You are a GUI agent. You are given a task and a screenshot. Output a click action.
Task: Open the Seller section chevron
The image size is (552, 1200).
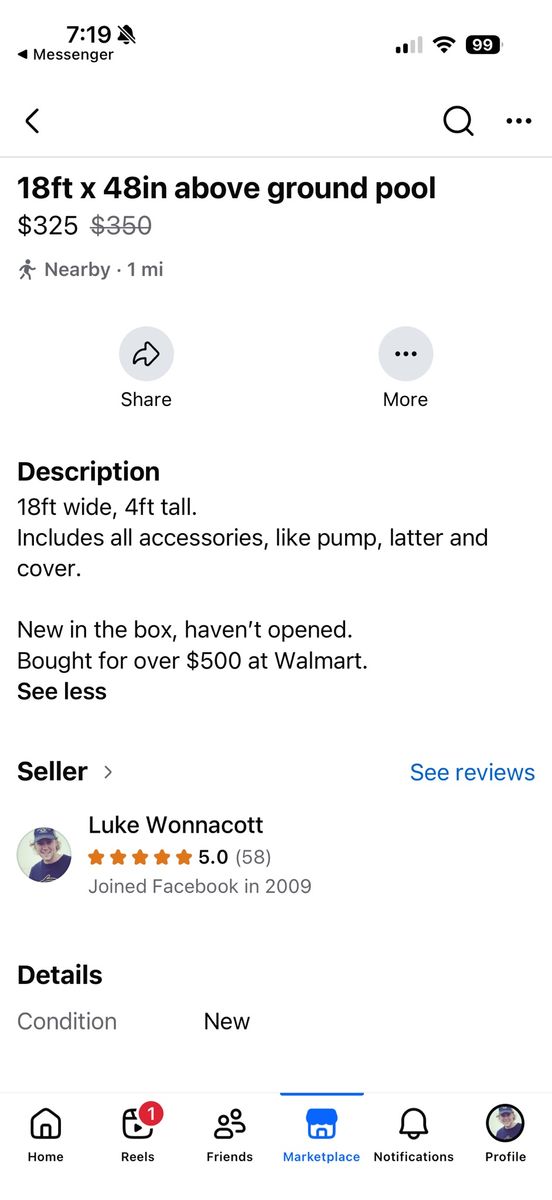click(108, 772)
